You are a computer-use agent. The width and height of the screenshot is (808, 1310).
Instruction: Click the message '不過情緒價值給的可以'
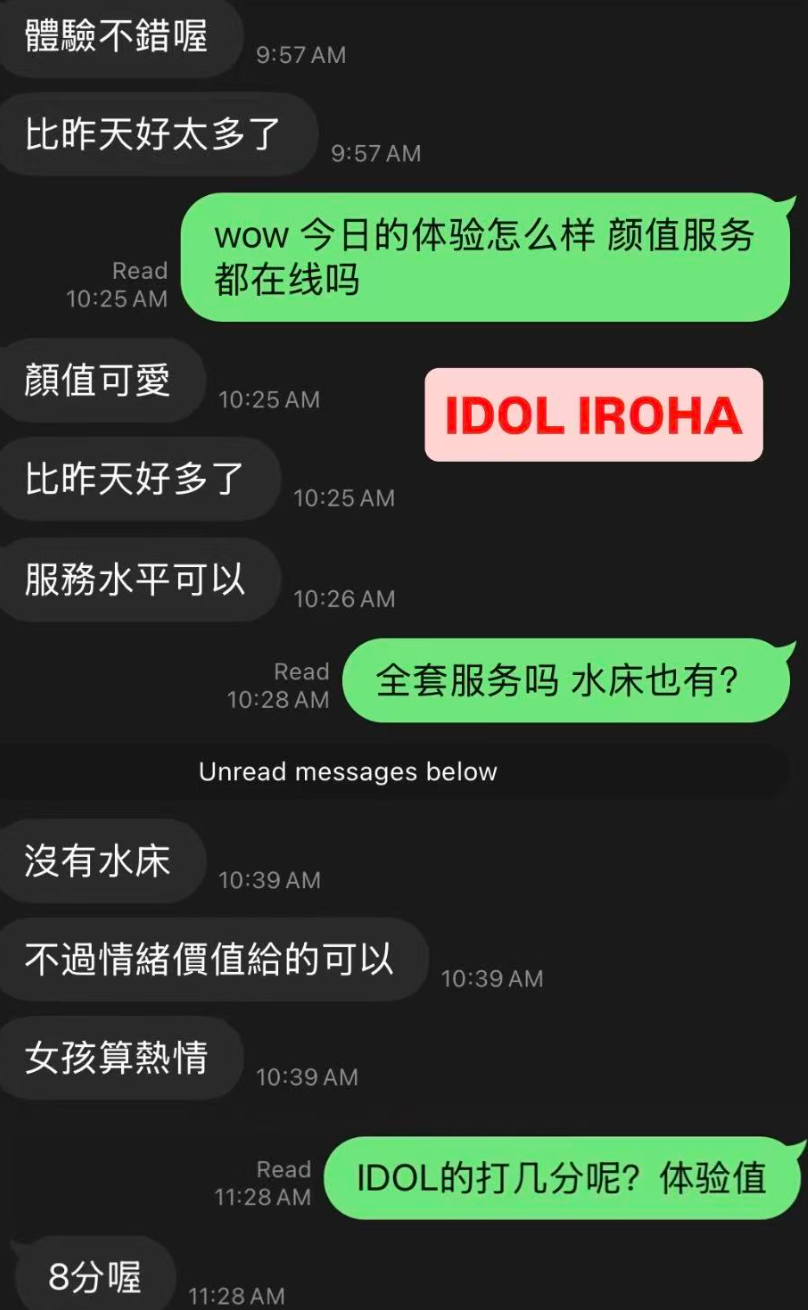point(205,960)
